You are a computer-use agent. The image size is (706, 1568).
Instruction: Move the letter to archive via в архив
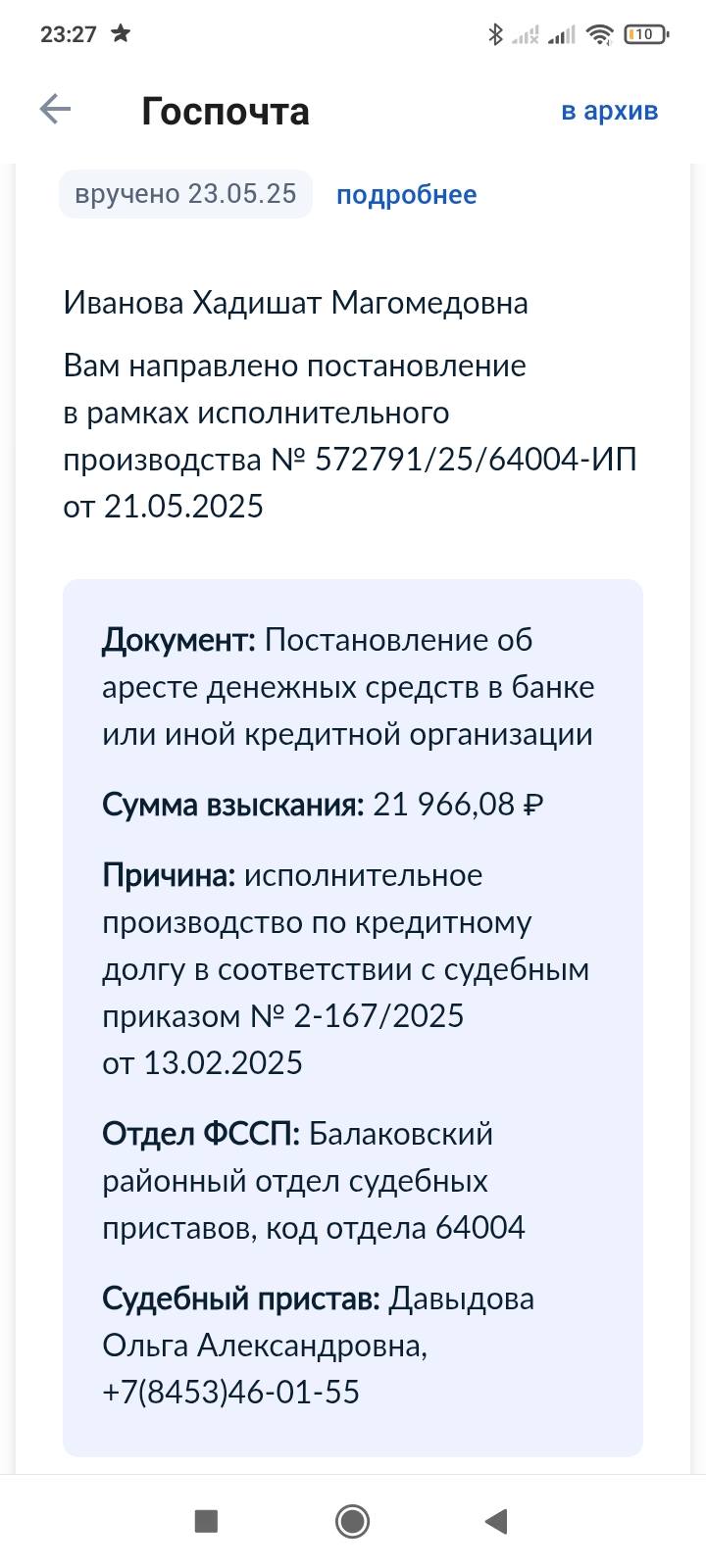click(x=610, y=111)
